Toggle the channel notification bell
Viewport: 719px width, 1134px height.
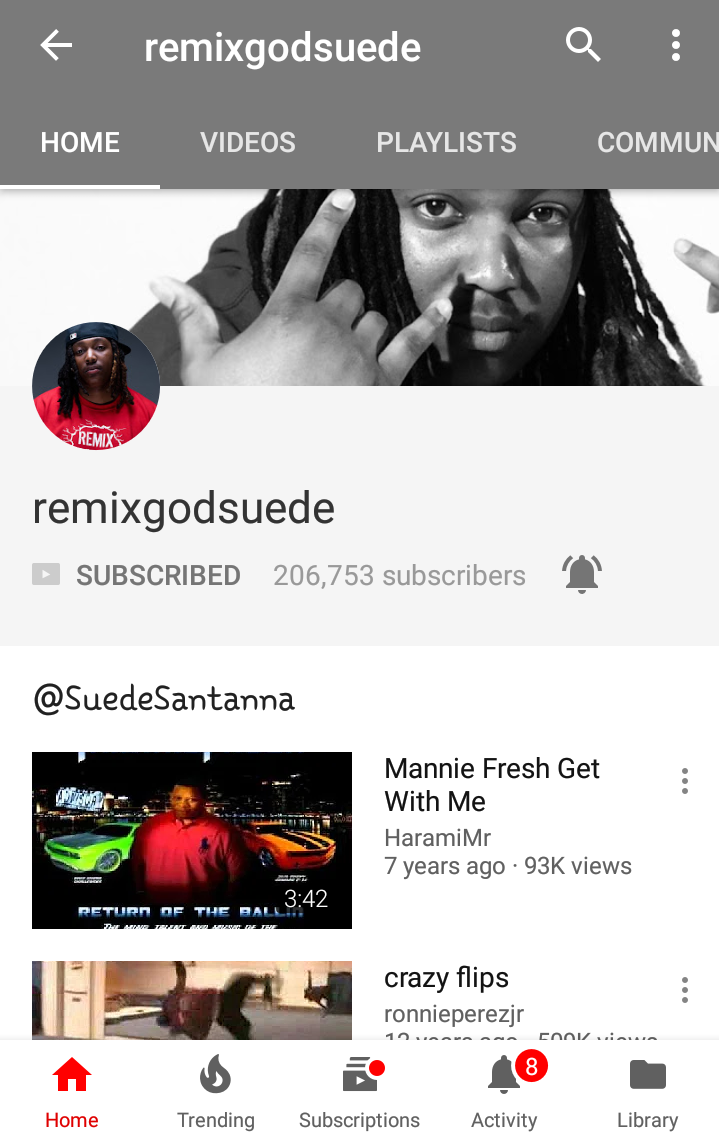(581, 575)
